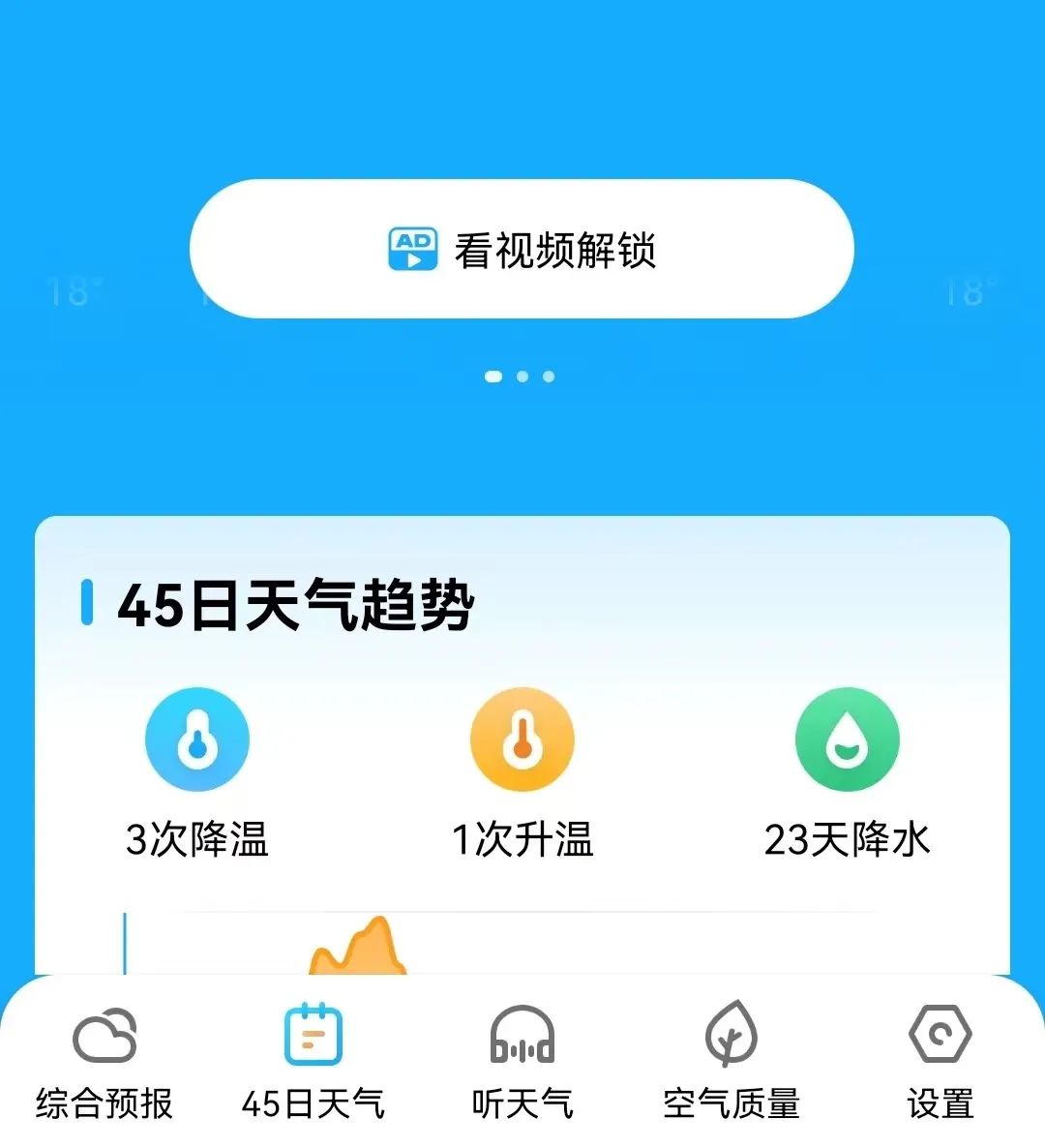Tap the 1次升温 warming summary label
1045x1148 pixels.
[x=522, y=840]
